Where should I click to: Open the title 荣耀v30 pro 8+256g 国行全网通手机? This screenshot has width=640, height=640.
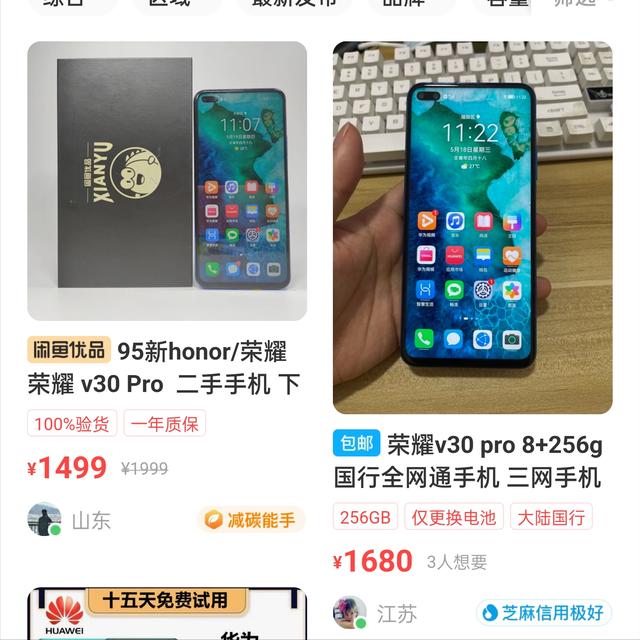[x=467, y=461]
